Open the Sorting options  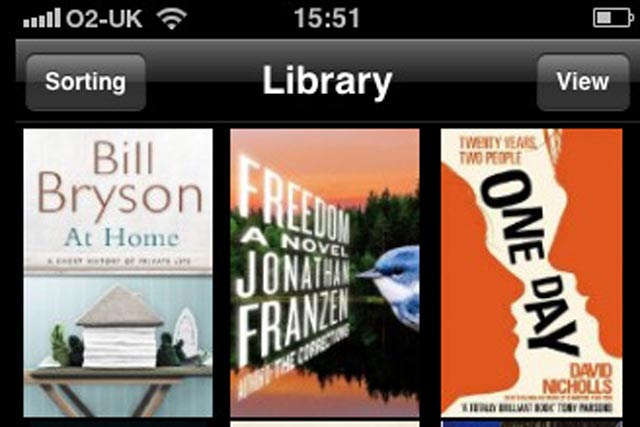(x=85, y=82)
